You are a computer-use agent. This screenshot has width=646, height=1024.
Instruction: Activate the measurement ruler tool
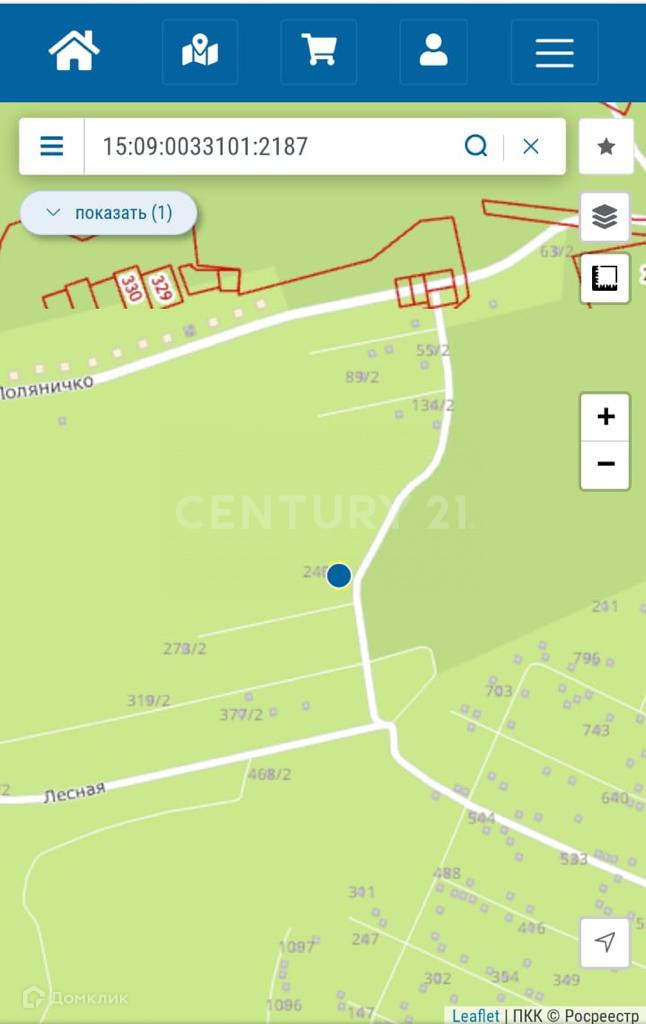coord(605,278)
